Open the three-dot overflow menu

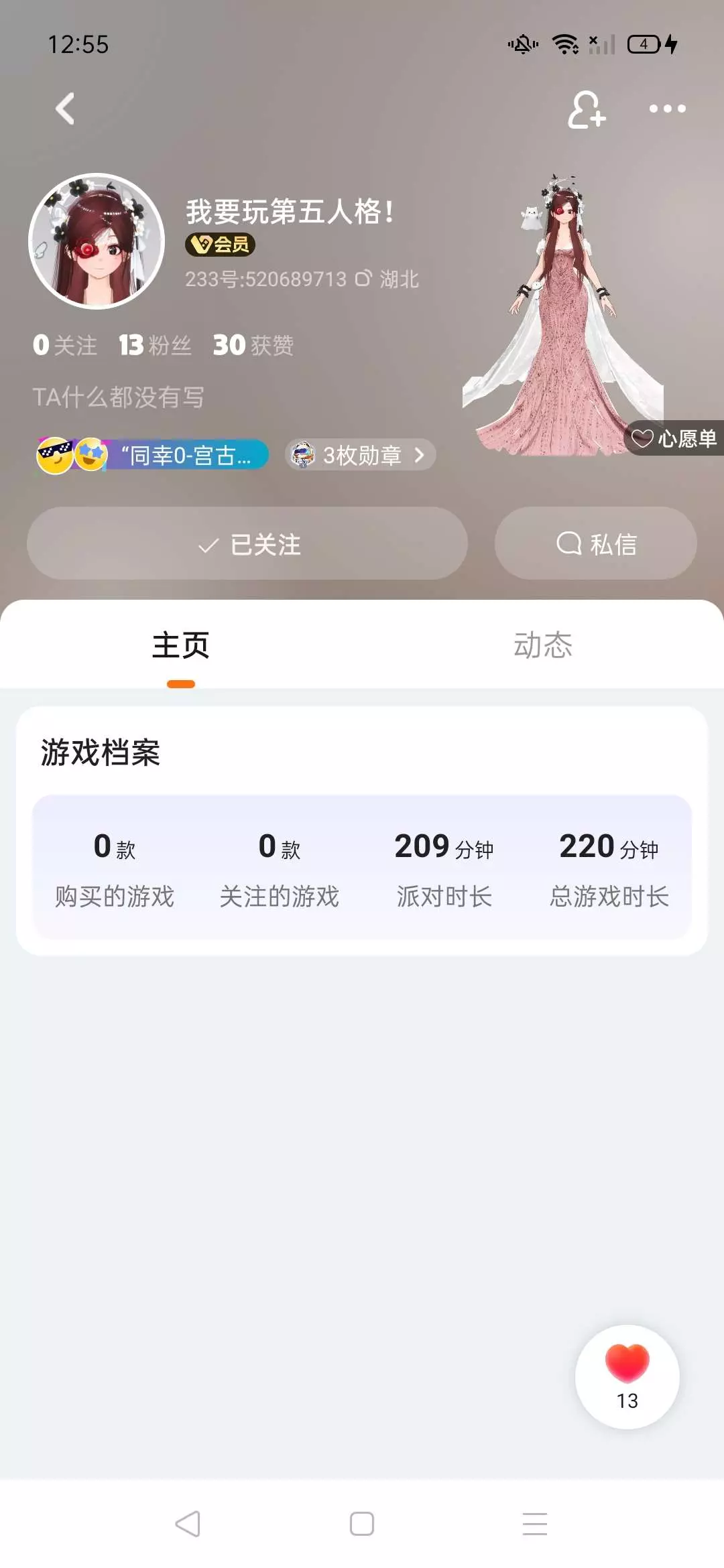(x=667, y=109)
